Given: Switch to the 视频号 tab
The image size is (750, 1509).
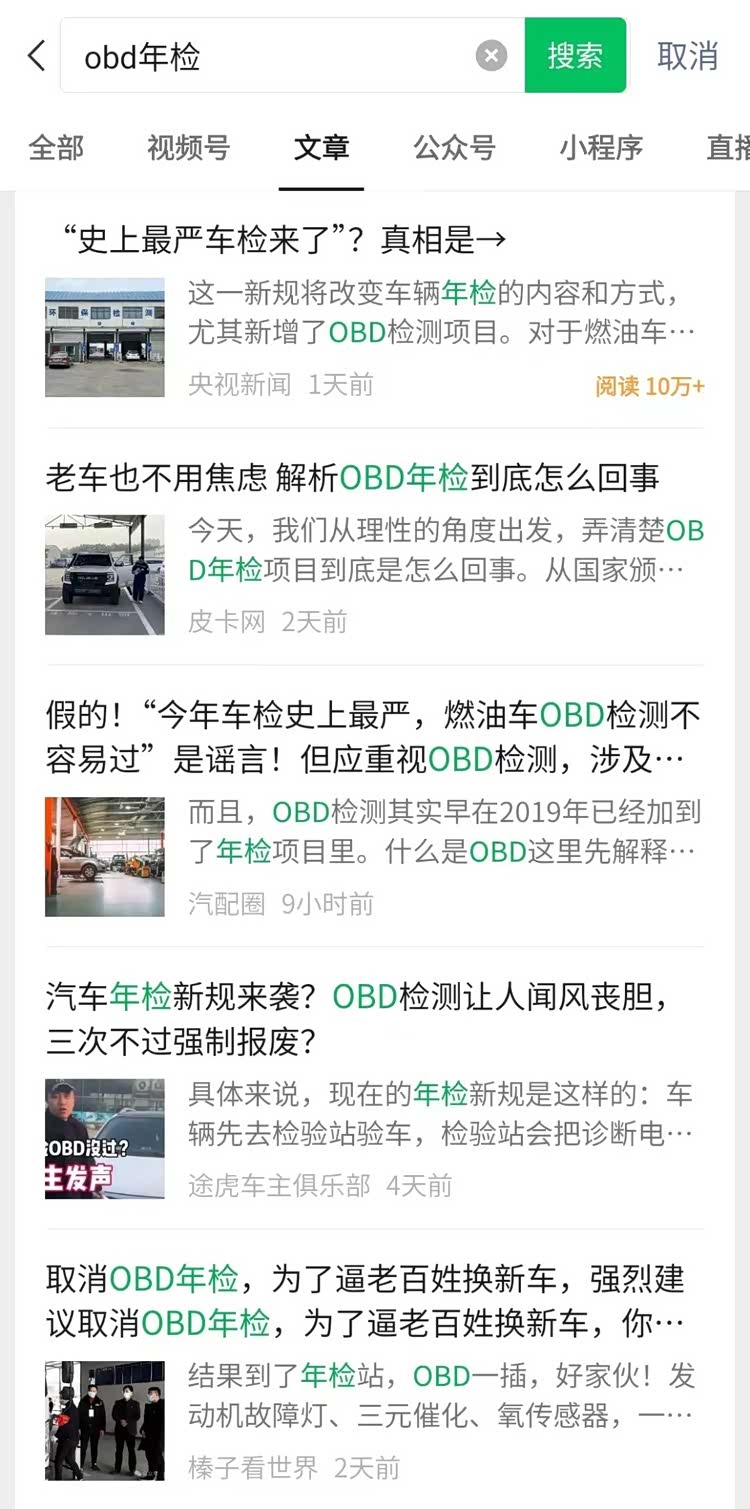Looking at the screenshot, I should point(188,148).
